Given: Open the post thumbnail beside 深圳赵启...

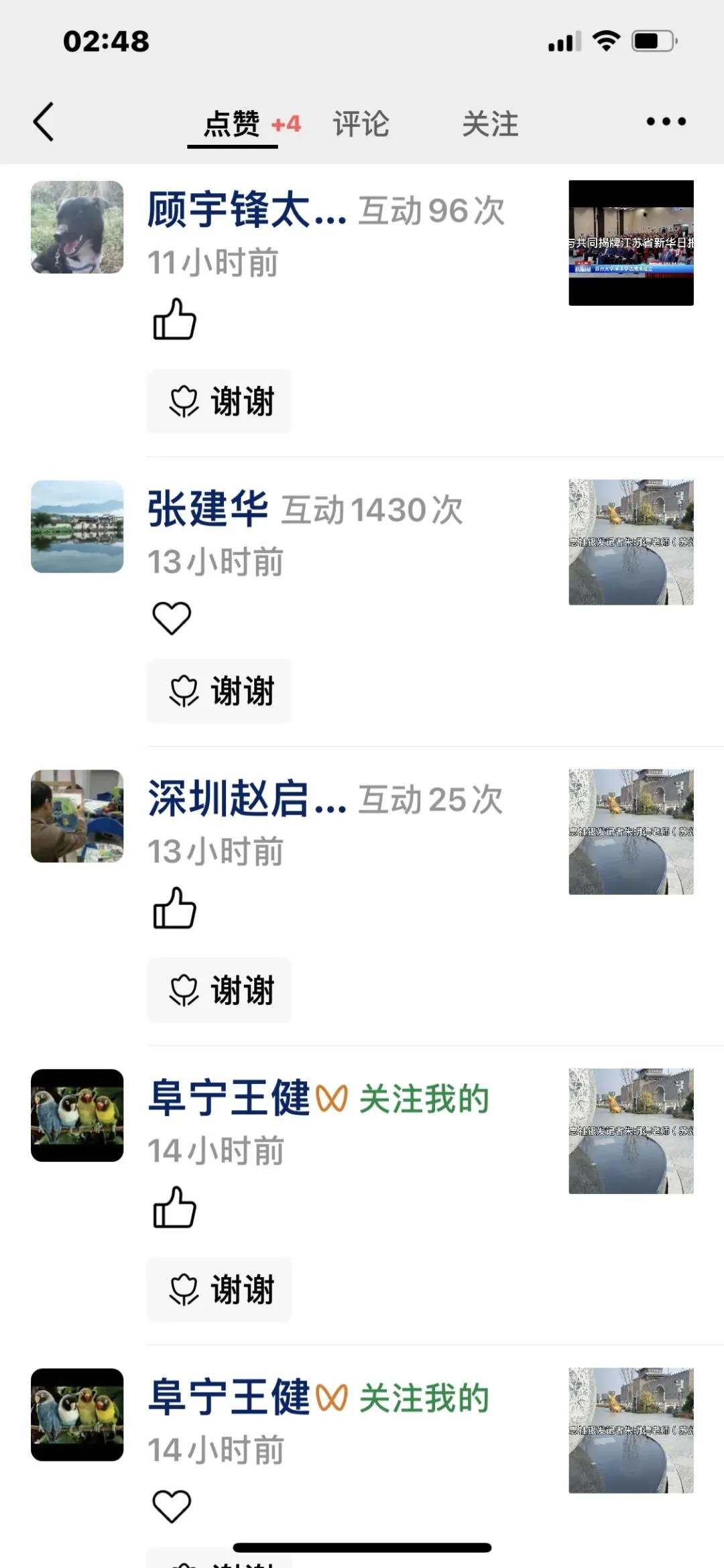Looking at the screenshot, I should pos(631,832).
